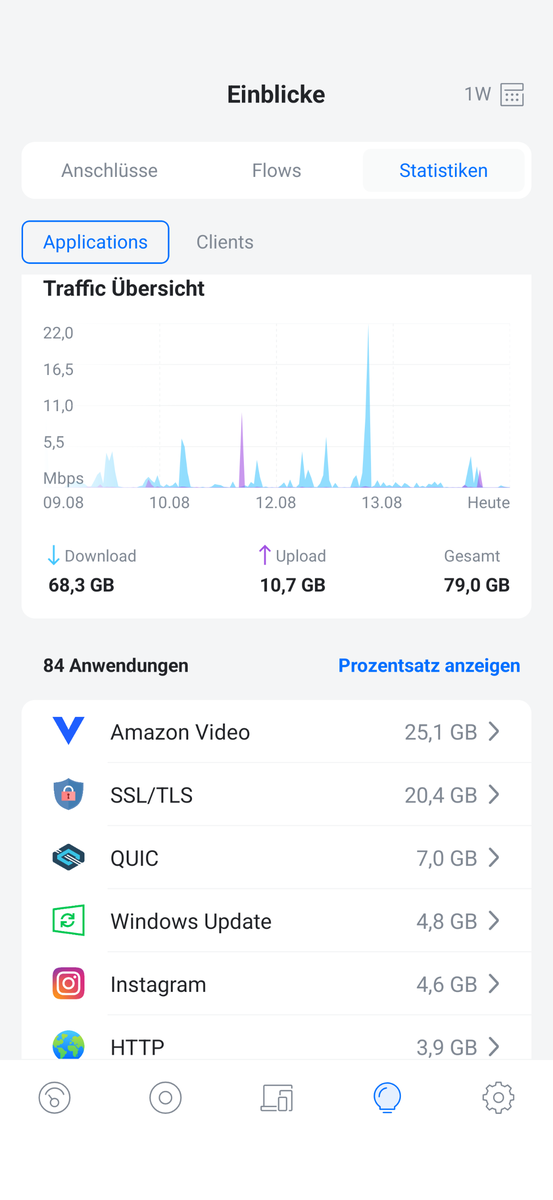Switch to the Clients view
The height and width of the screenshot is (1200, 553).
(225, 242)
